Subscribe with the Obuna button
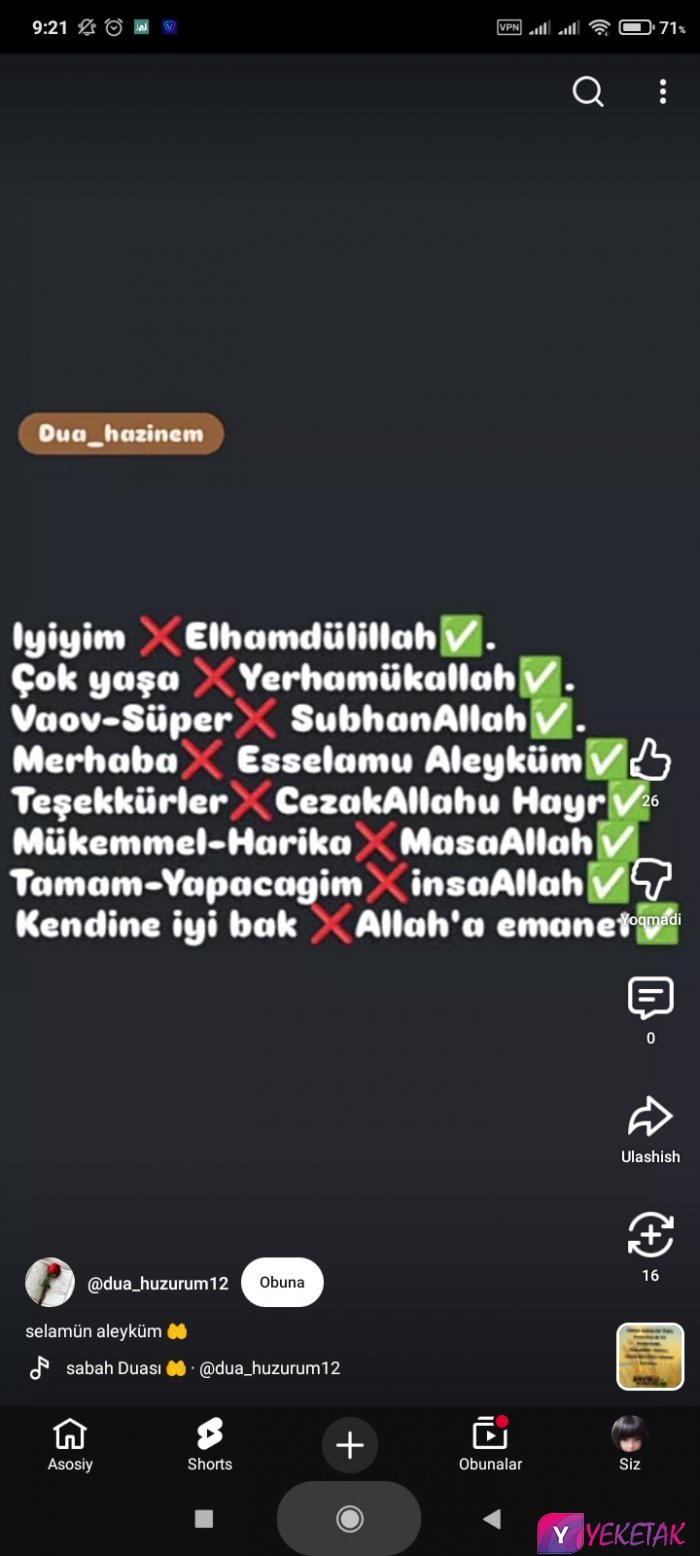This screenshot has width=700, height=1556. click(x=282, y=1282)
